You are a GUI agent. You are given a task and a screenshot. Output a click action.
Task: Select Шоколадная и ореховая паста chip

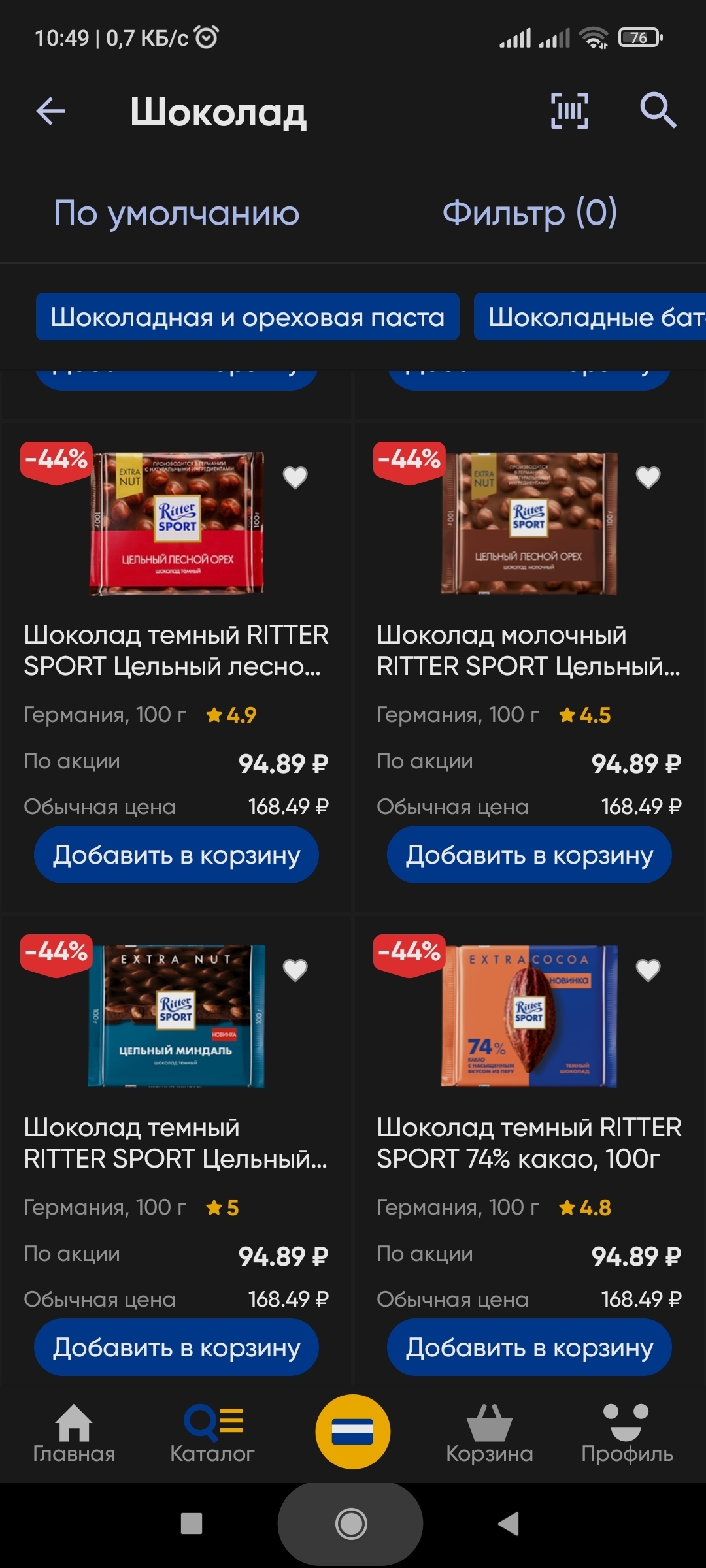click(247, 318)
